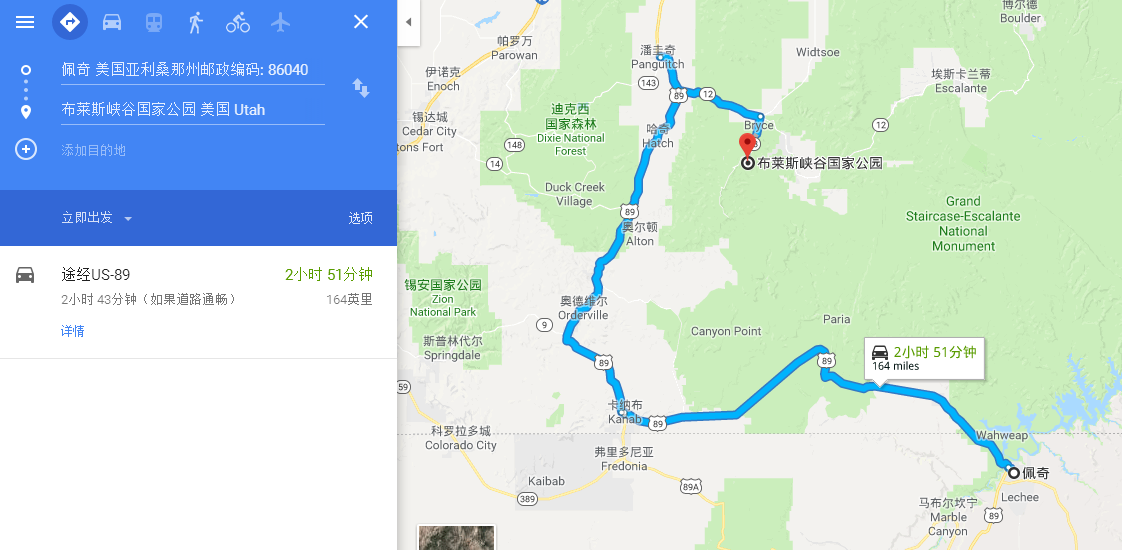1122x550 pixels.
Task: Reverse starting point and destination
Action: 361,89
